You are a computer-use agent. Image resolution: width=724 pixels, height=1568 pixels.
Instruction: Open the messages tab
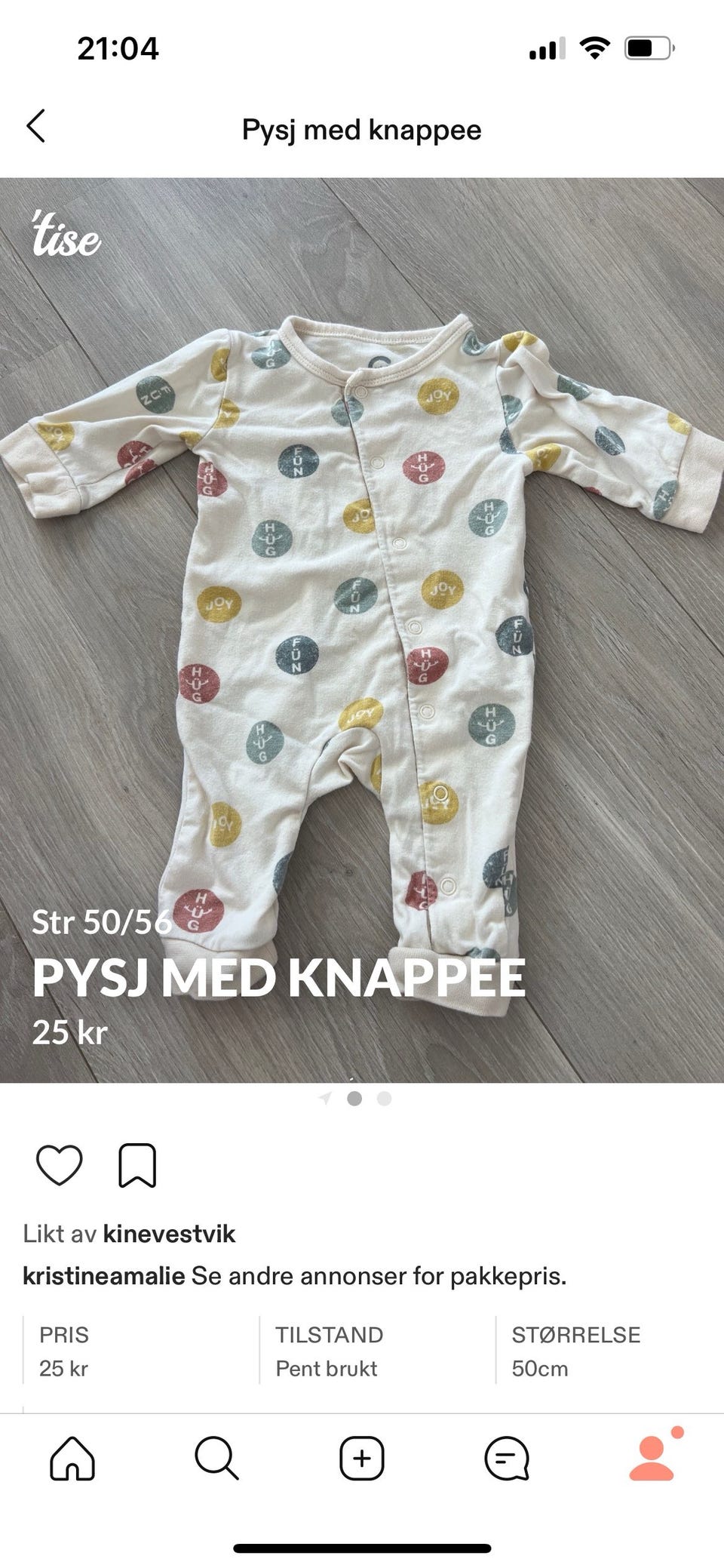(x=506, y=1458)
